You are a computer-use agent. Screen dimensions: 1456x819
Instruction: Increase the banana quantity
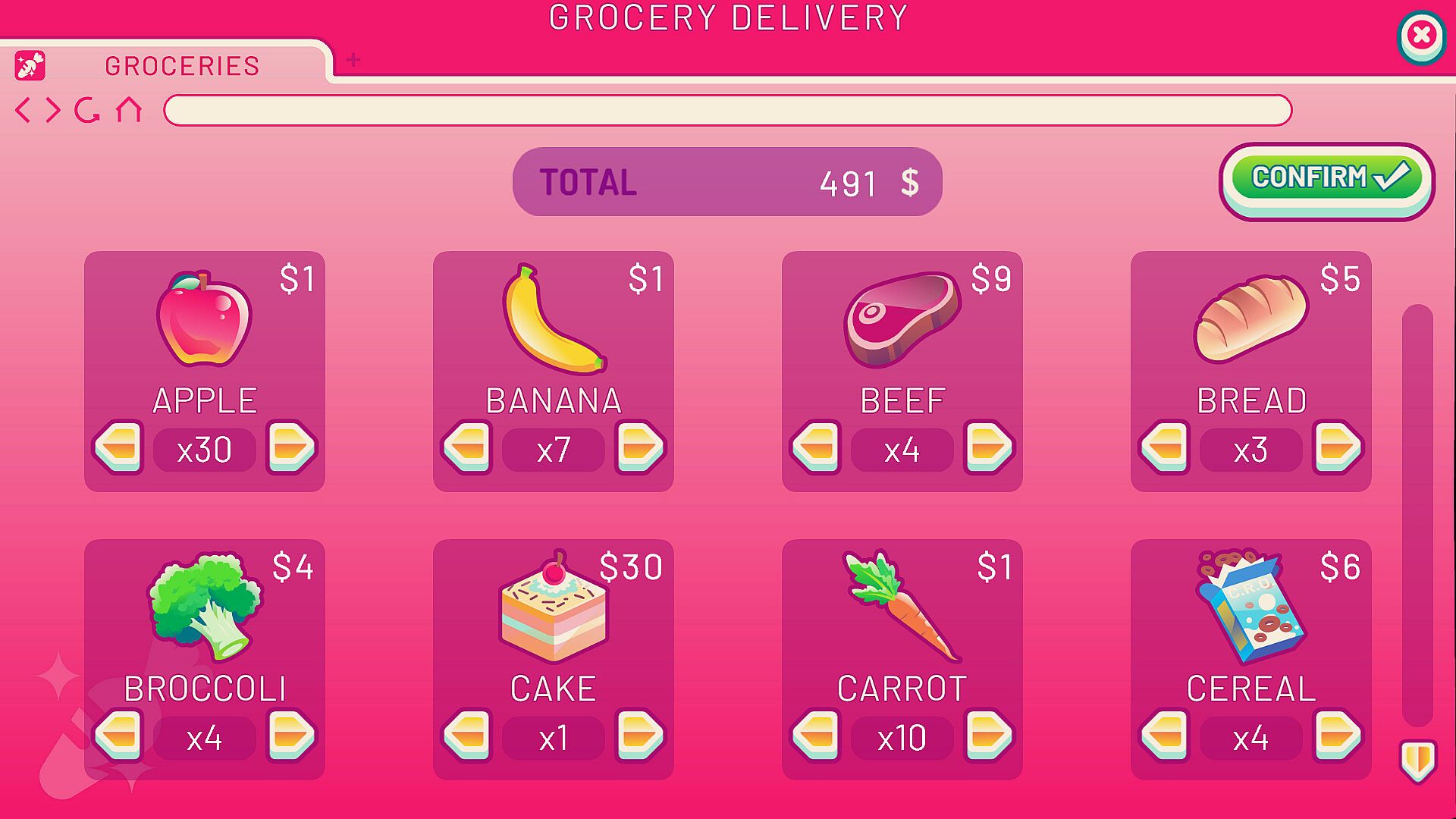tap(639, 447)
